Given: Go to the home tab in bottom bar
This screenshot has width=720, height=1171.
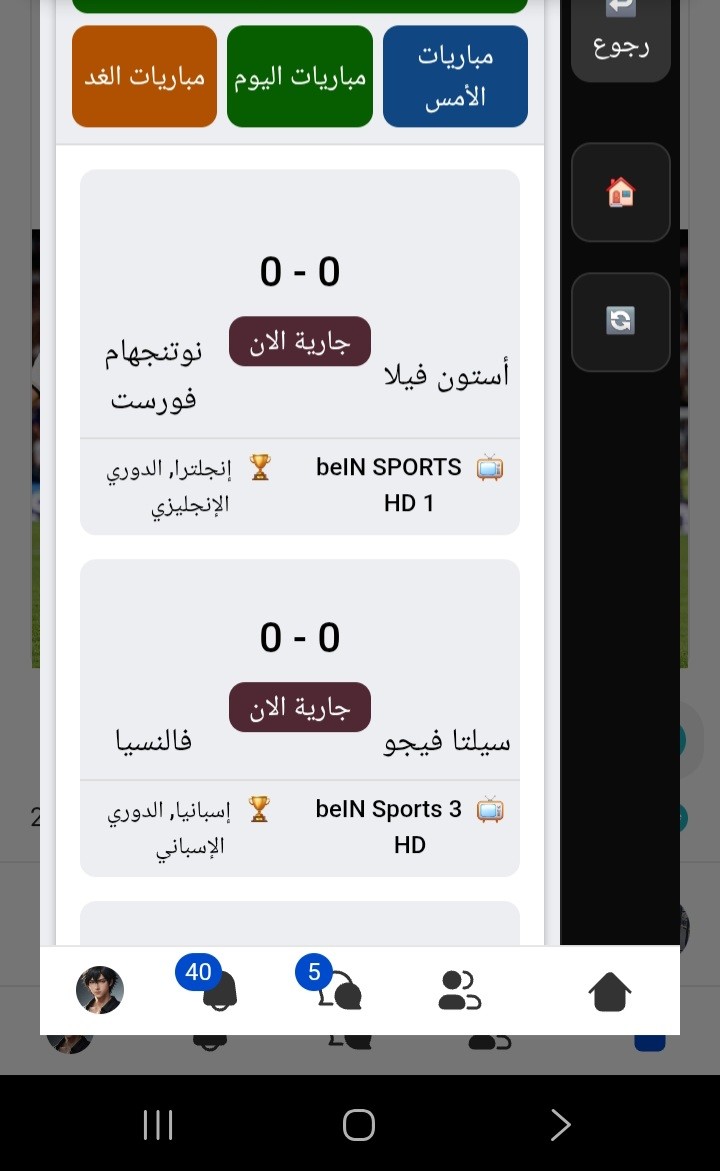Looking at the screenshot, I should point(609,991).
